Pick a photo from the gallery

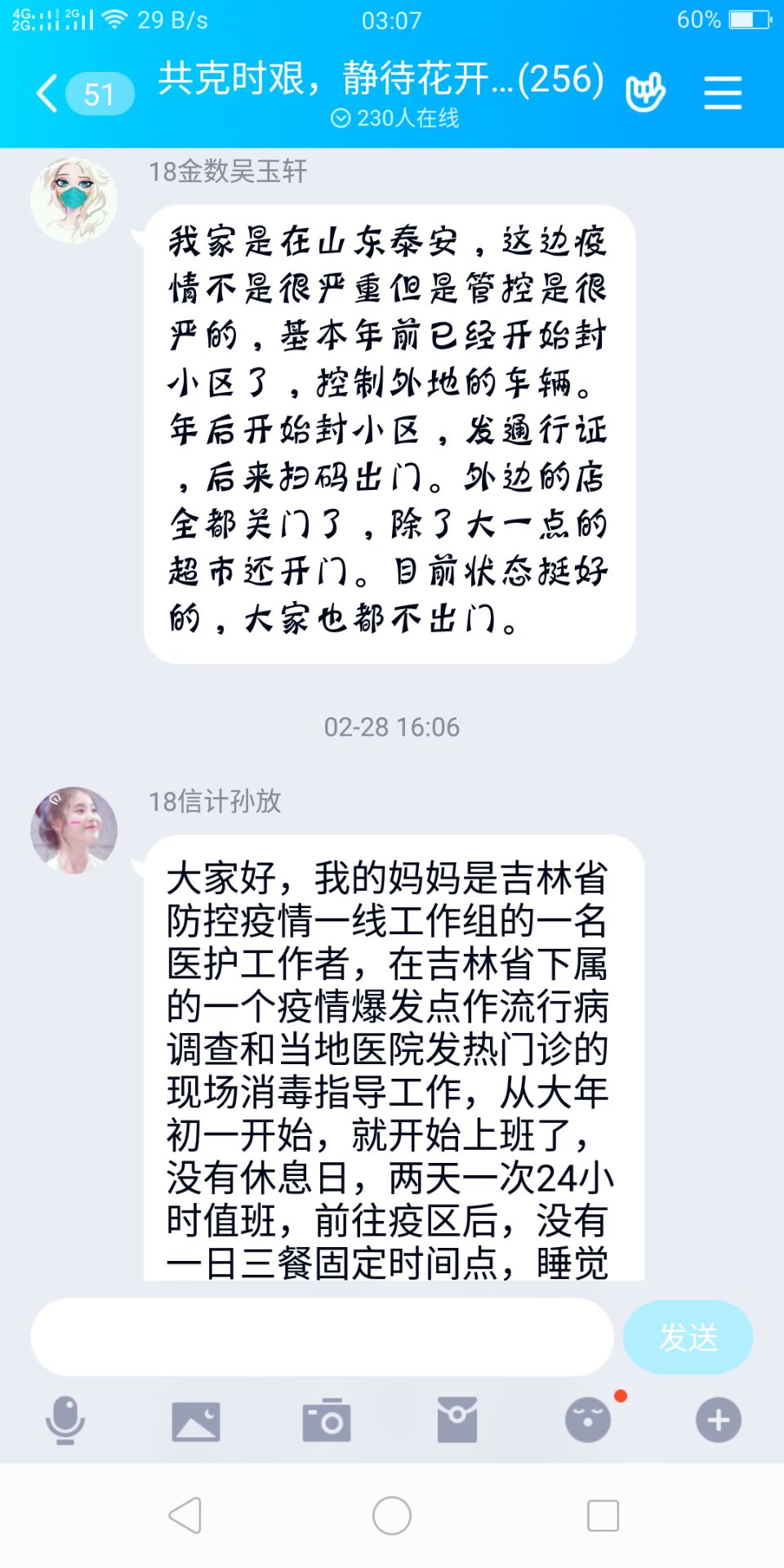coord(196,1420)
